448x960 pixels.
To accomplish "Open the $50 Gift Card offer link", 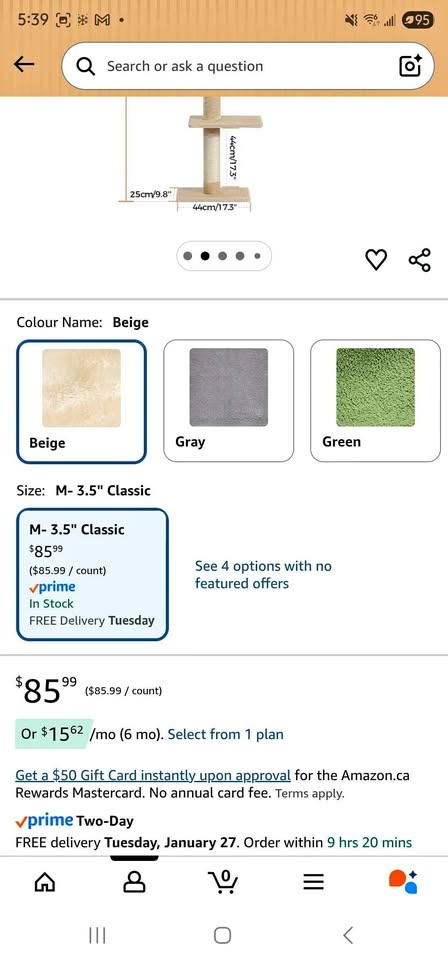I will [153, 775].
